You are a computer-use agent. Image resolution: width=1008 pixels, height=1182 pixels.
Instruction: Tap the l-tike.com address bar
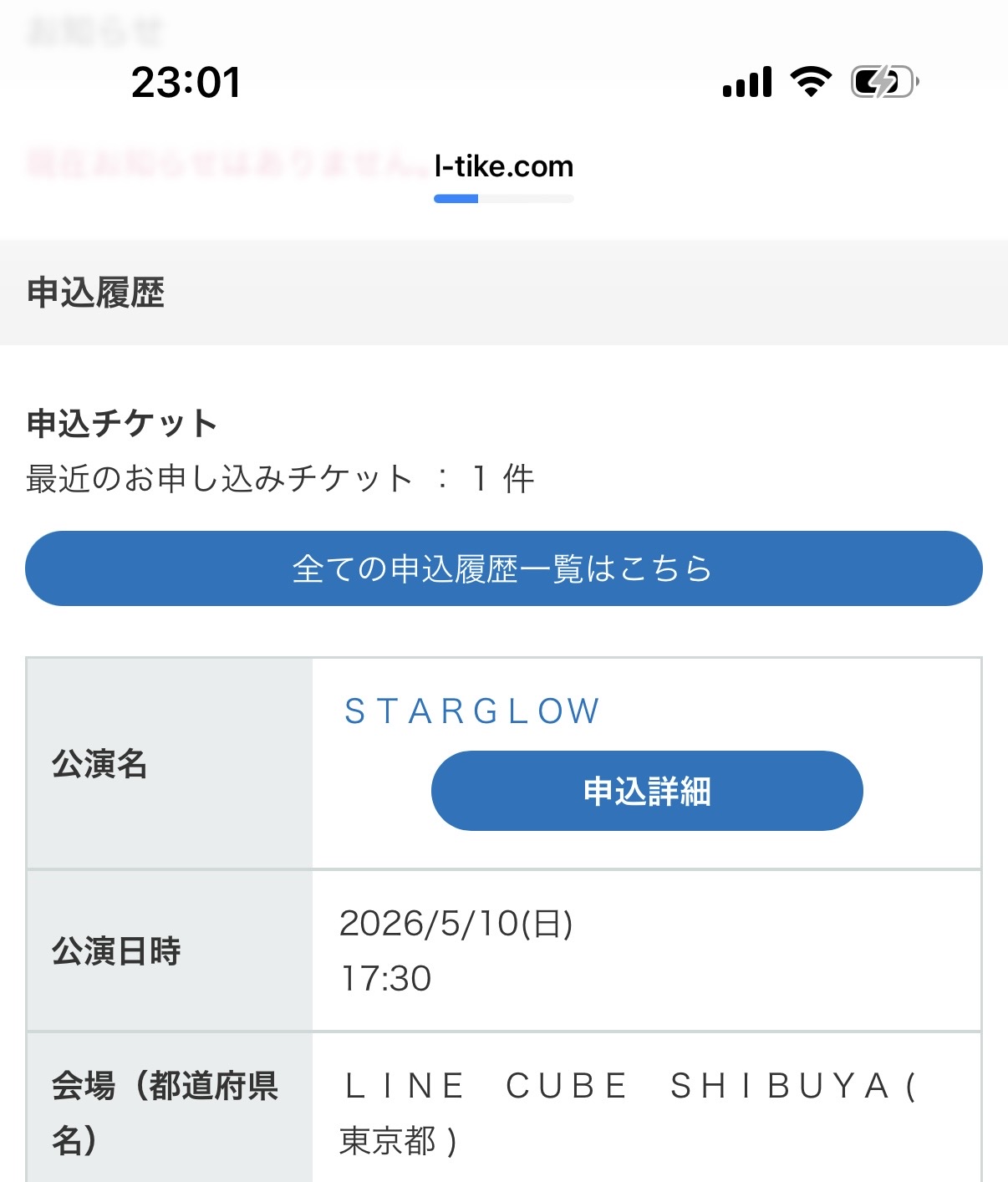point(503,166)
